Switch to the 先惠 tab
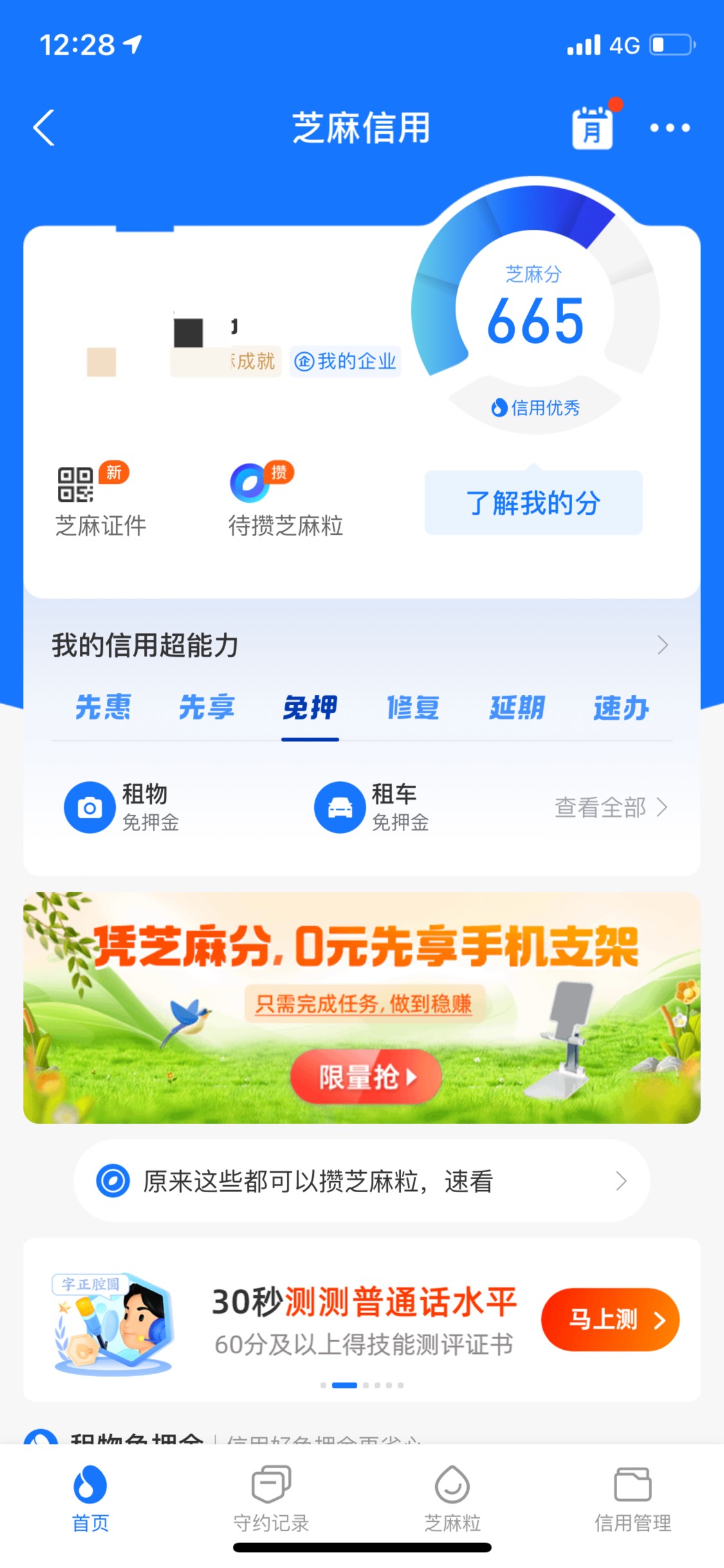 (x=103, y=708)
